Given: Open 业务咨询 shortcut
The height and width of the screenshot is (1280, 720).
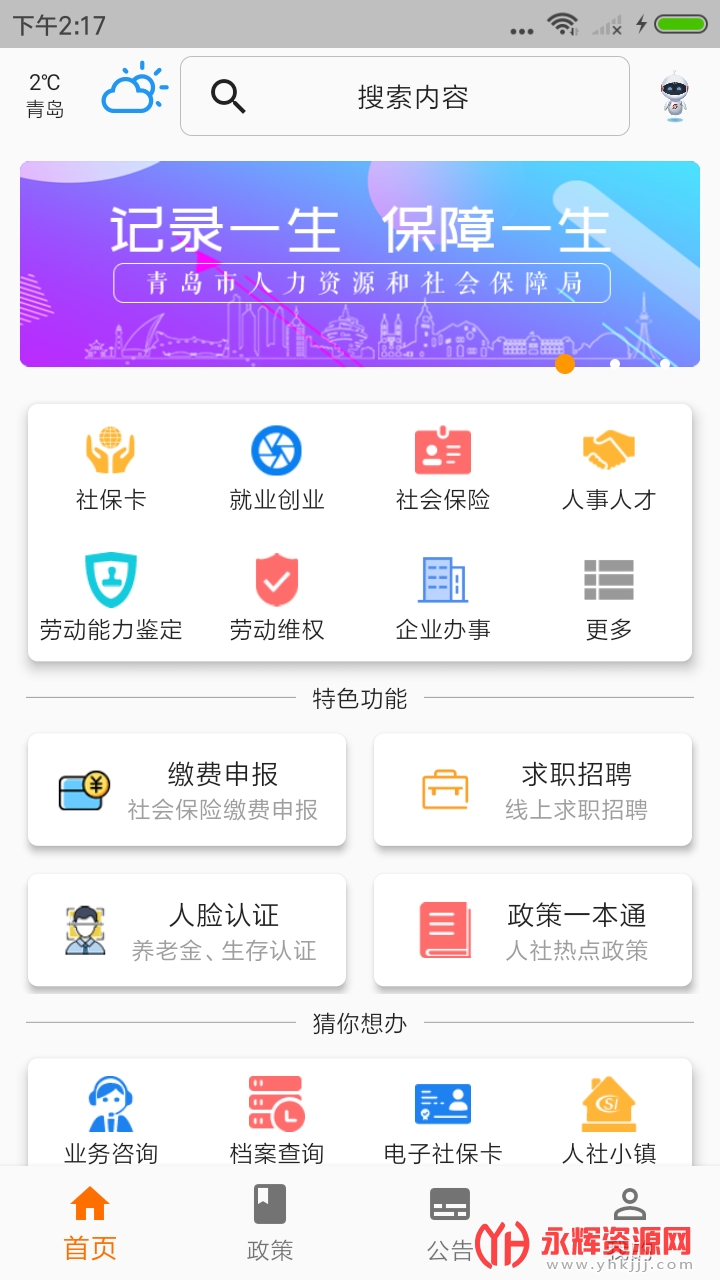Looking at the screenshot, I should click(x=111, y=1120).
